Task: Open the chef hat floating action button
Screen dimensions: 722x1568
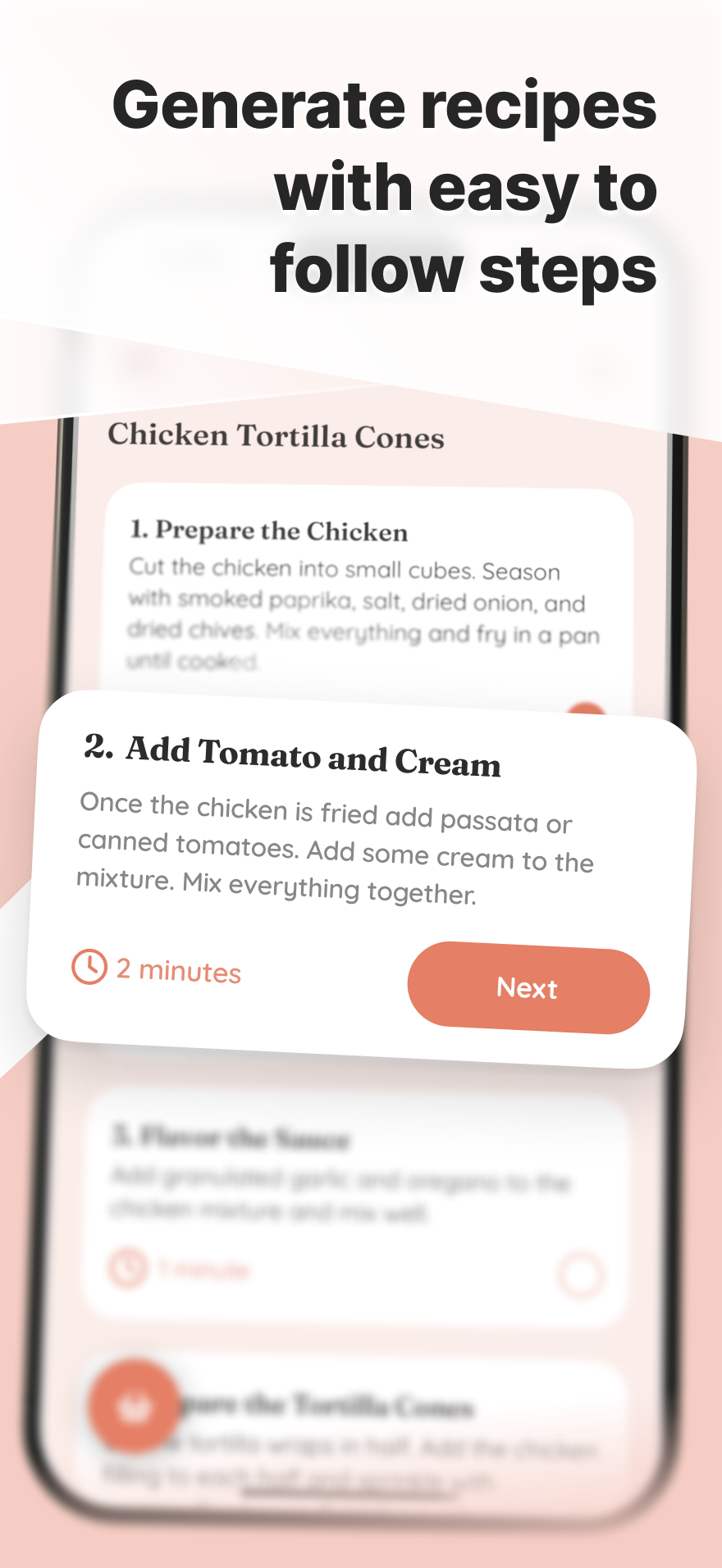Action: (134, 1406)
